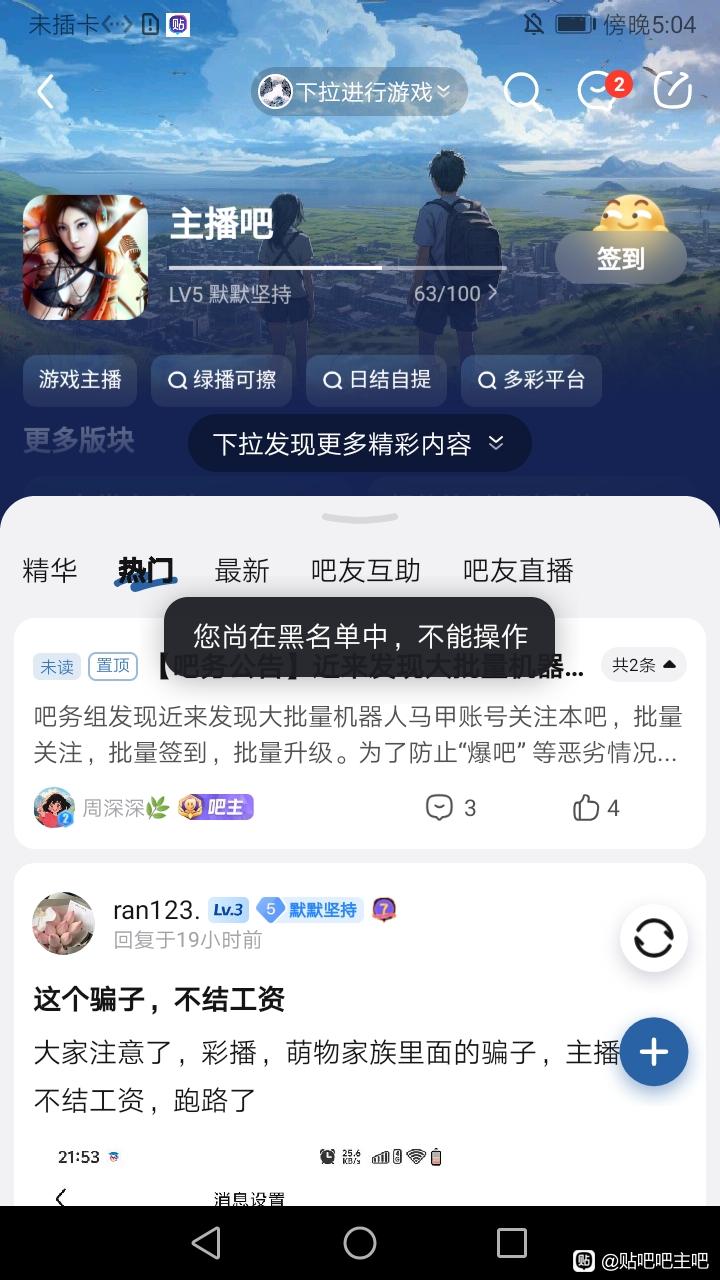Open the 吧友直播 tab
Viewport: 720px width, 1280px height.
click(x=518, y=571)
